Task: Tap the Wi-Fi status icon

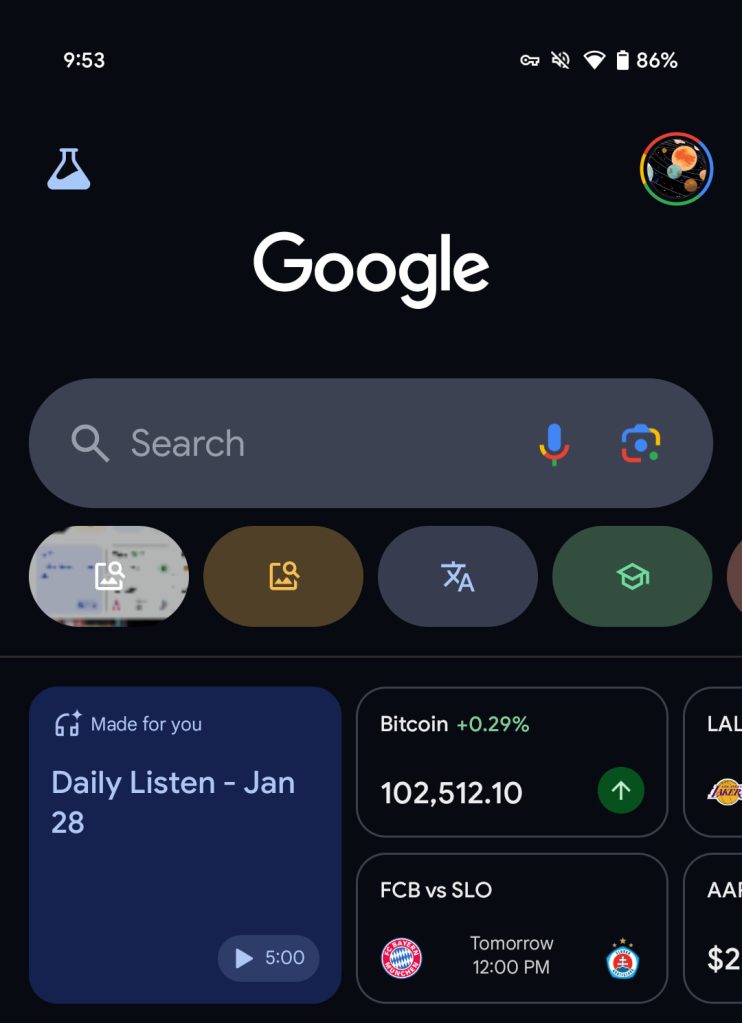Action: [594, 60]
